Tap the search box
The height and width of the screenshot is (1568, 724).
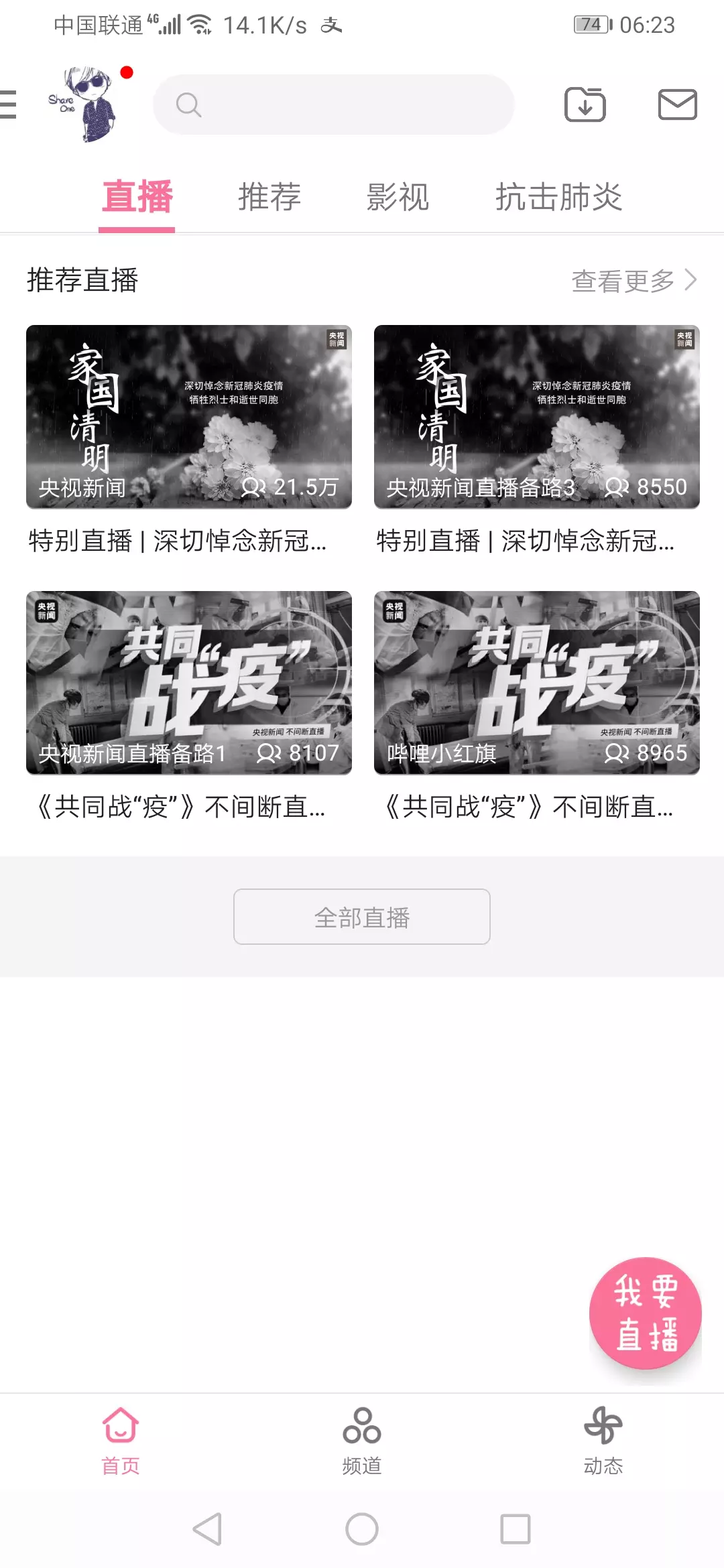pos(333,105)
